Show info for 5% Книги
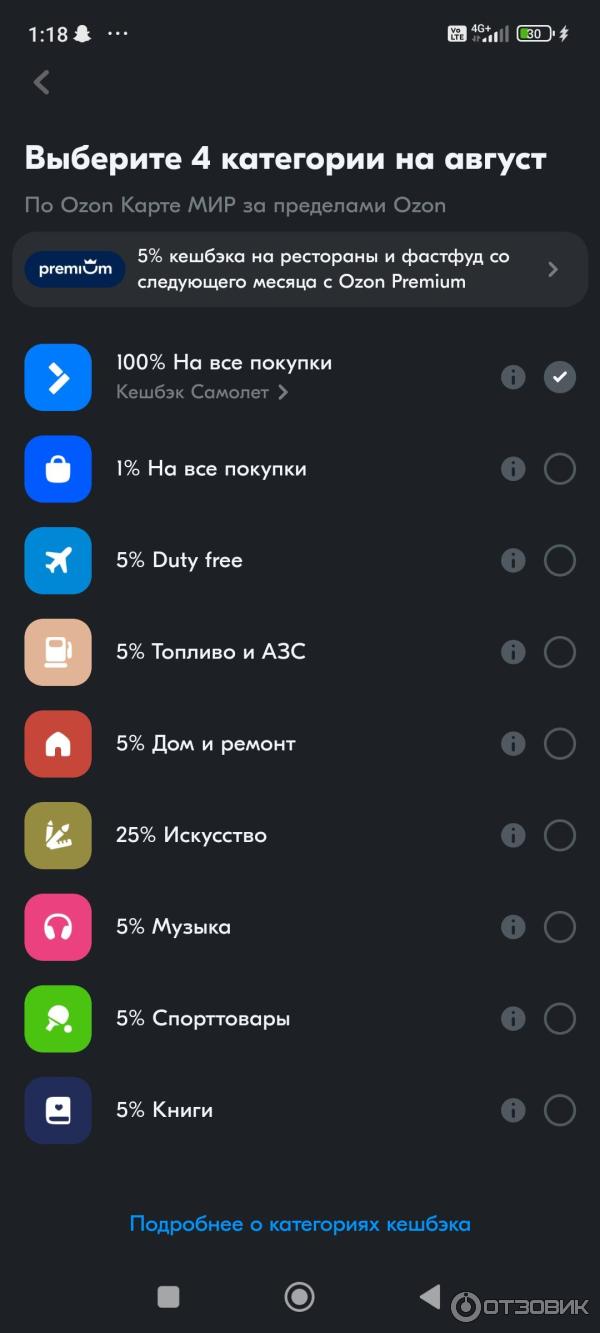 point(513,1110)
